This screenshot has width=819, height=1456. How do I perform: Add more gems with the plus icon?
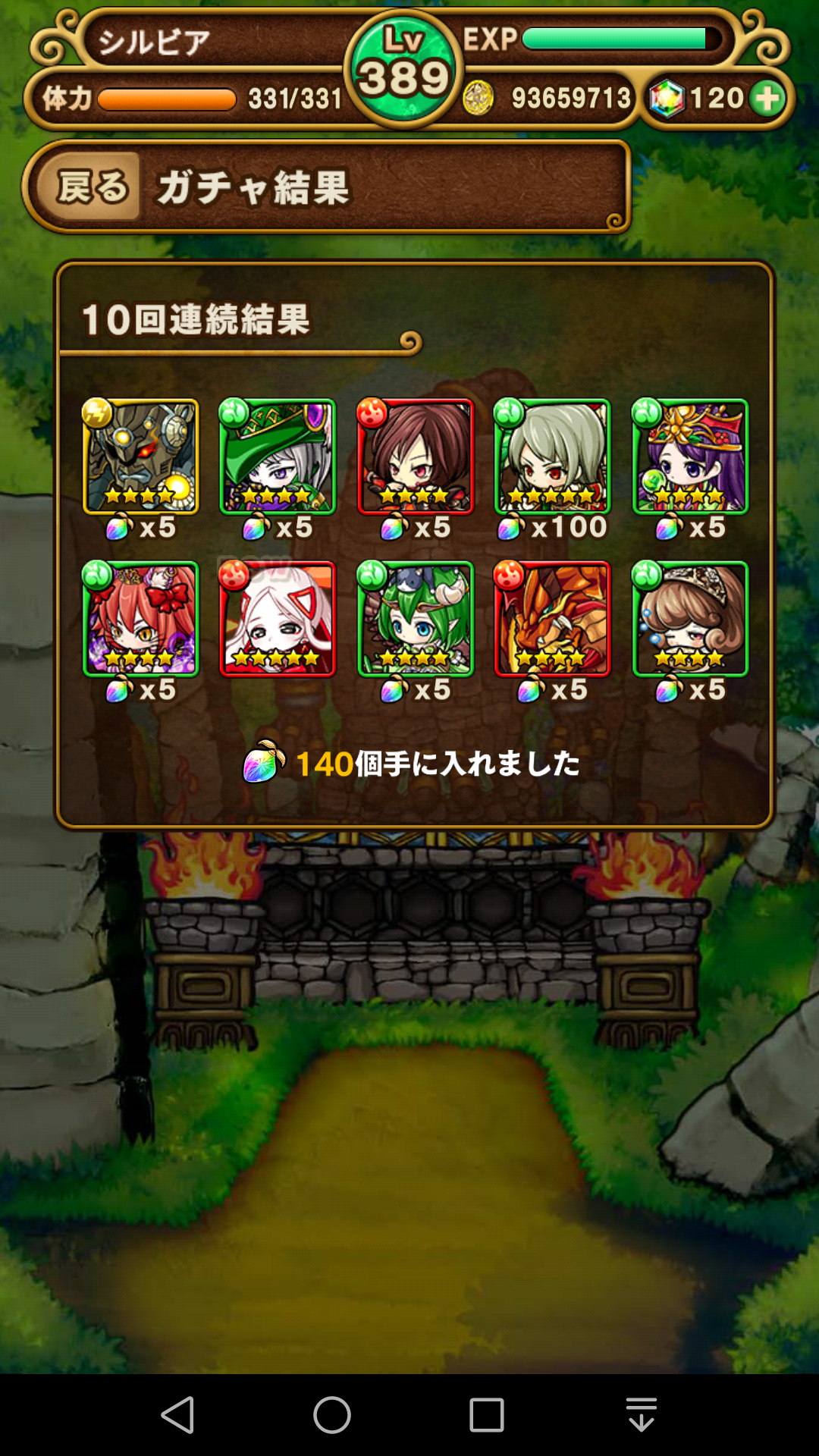click(x=767, y=99)
